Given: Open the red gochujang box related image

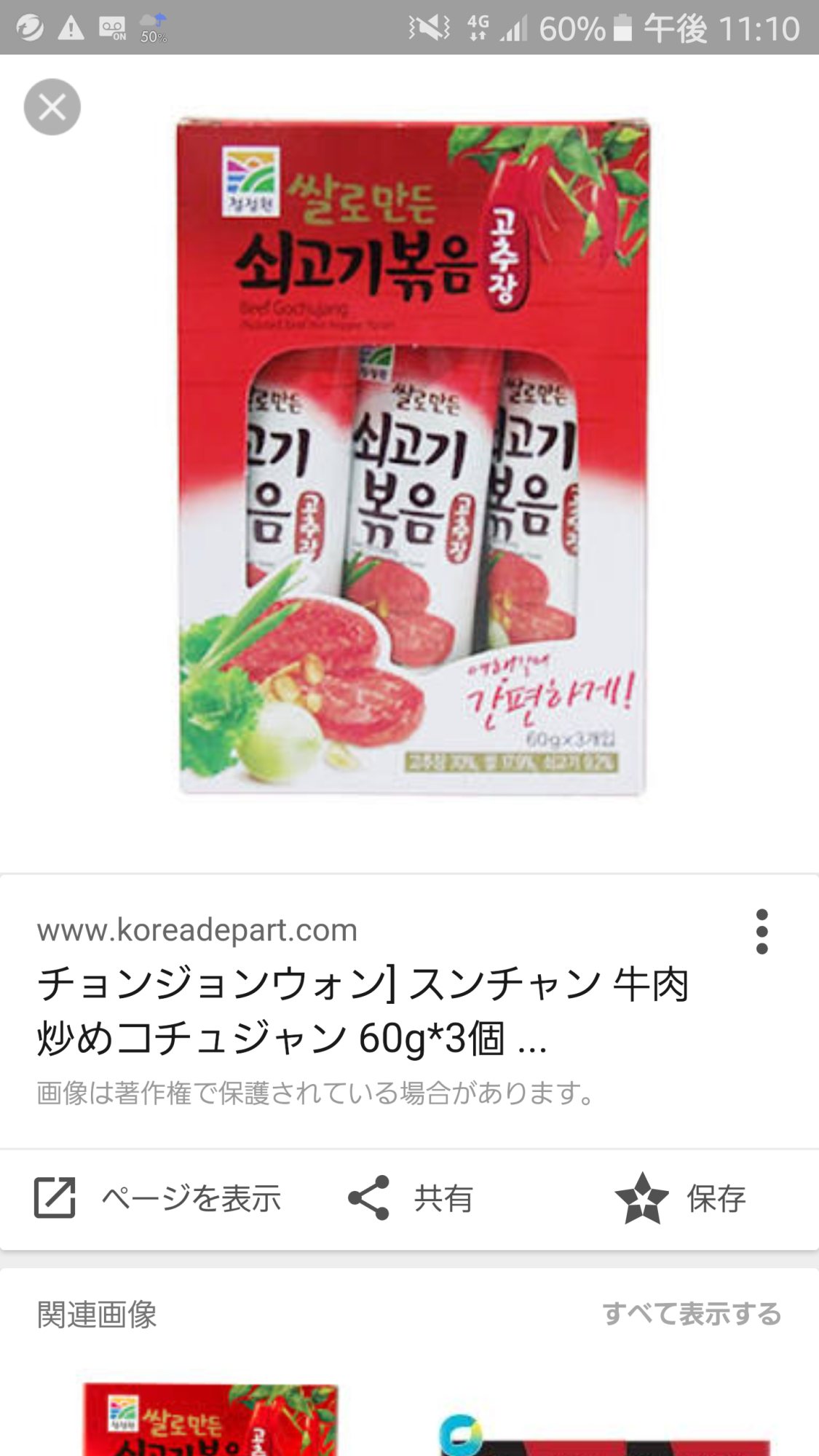Looking at the screenshot, I should click(x=210, y=1420).
